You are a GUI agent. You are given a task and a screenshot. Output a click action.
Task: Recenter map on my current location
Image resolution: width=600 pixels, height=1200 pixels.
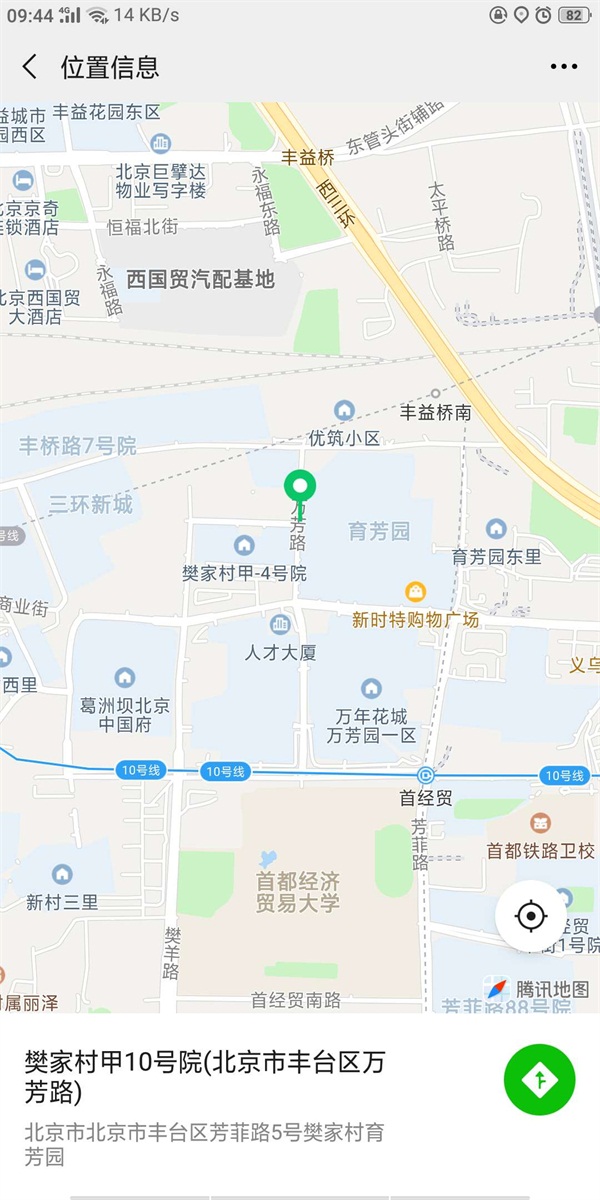coord(531,916)
